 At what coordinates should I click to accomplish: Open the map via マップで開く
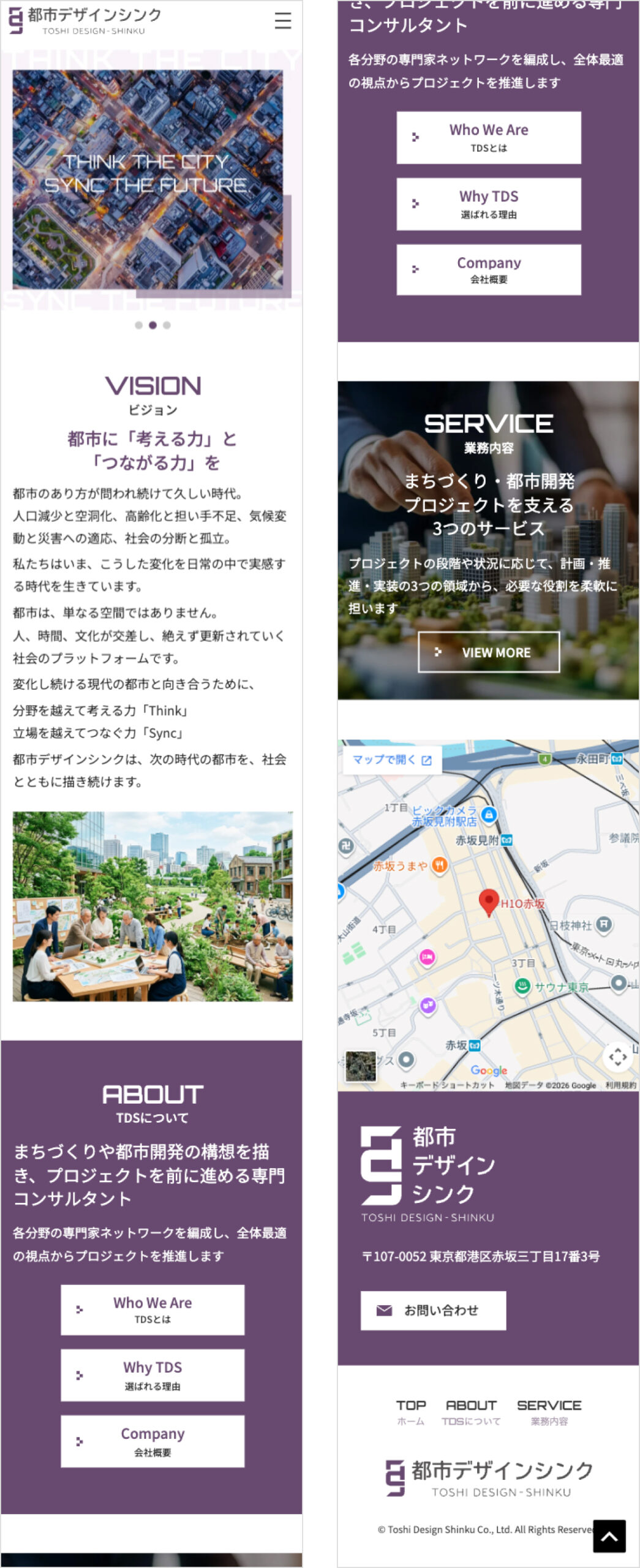[x=392, y=759]
